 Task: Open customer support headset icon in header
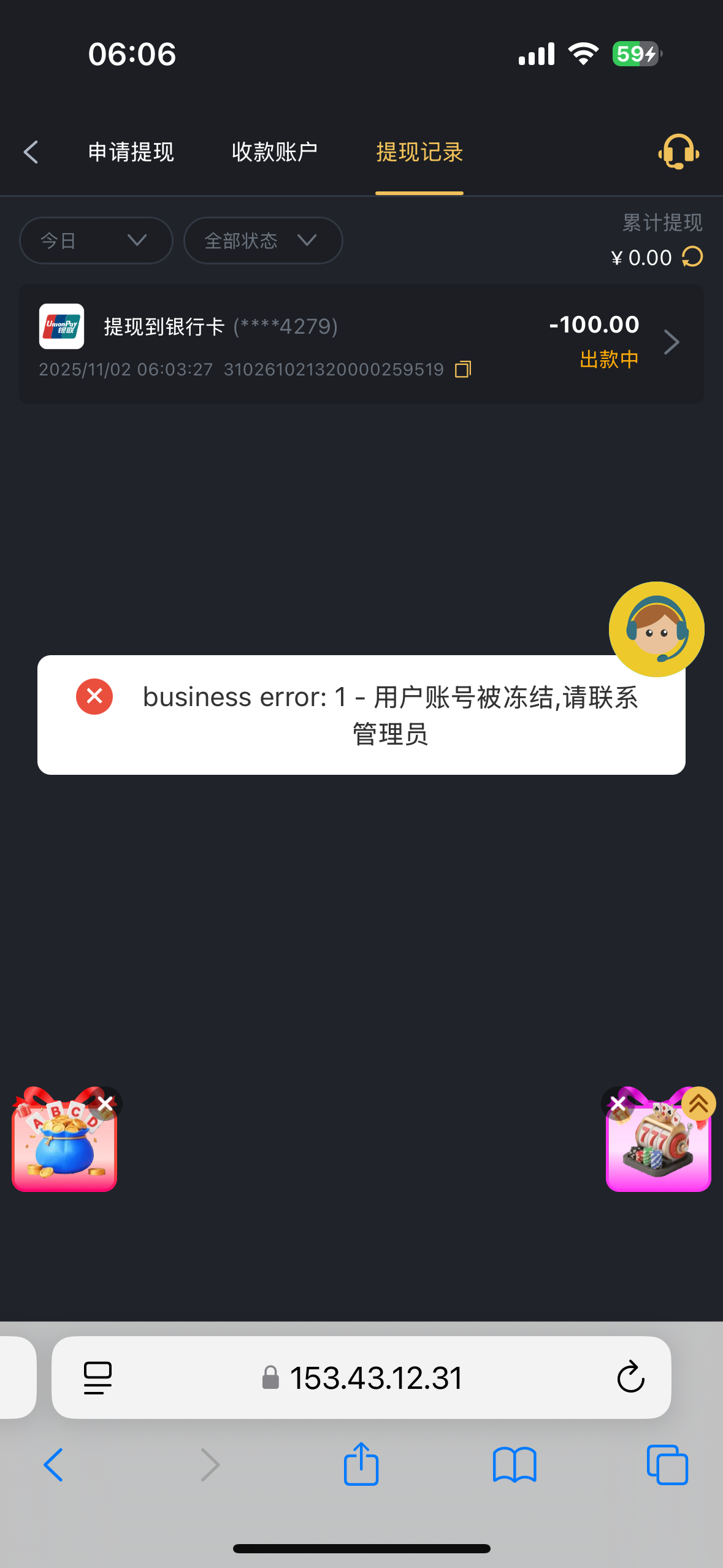tap(678, 152)
